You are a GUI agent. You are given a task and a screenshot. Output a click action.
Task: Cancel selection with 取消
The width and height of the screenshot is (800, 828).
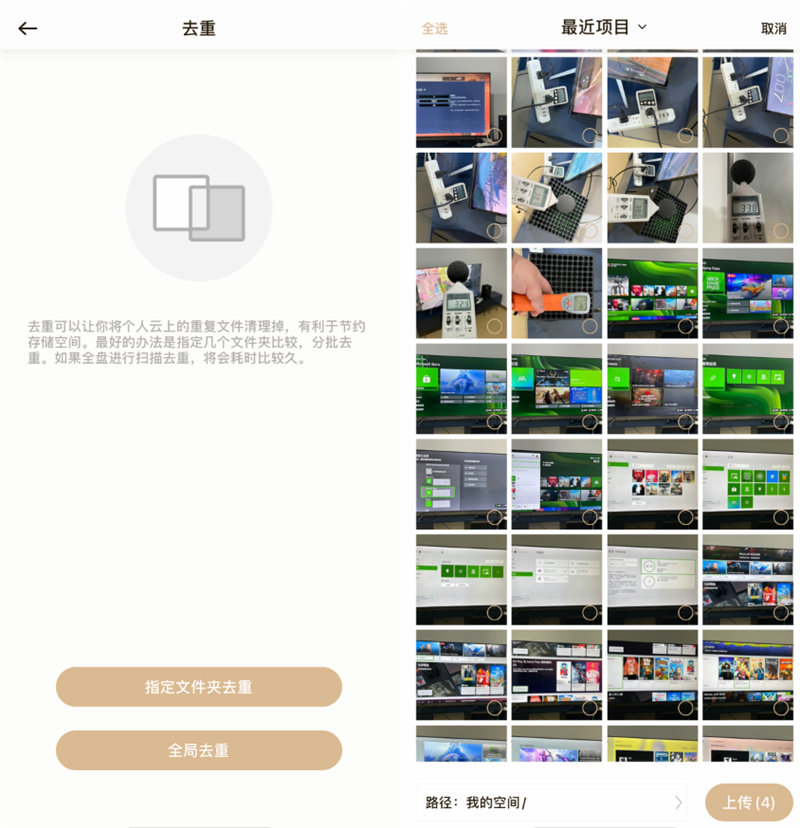point(773,28)
